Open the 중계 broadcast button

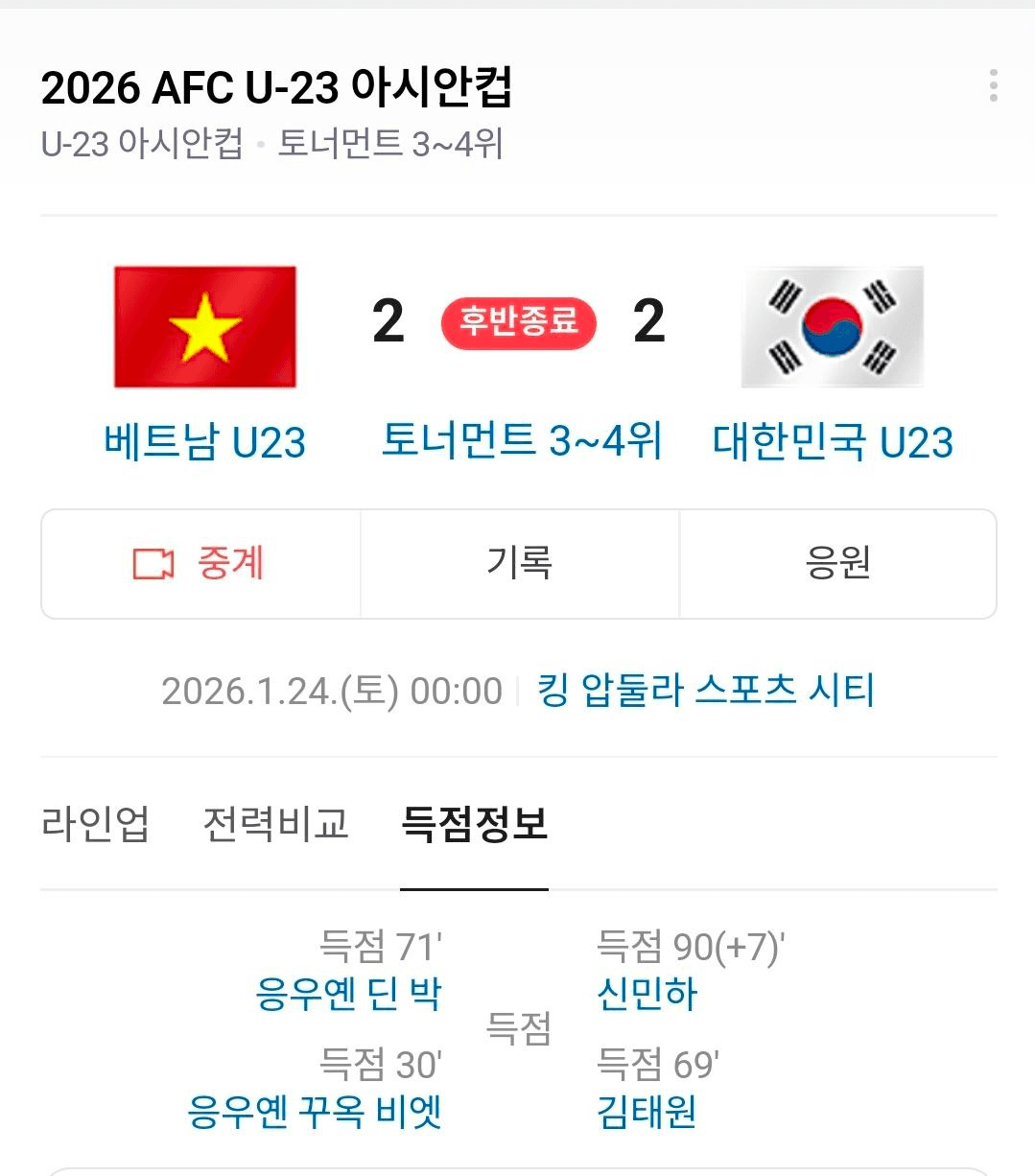[200, 563]
